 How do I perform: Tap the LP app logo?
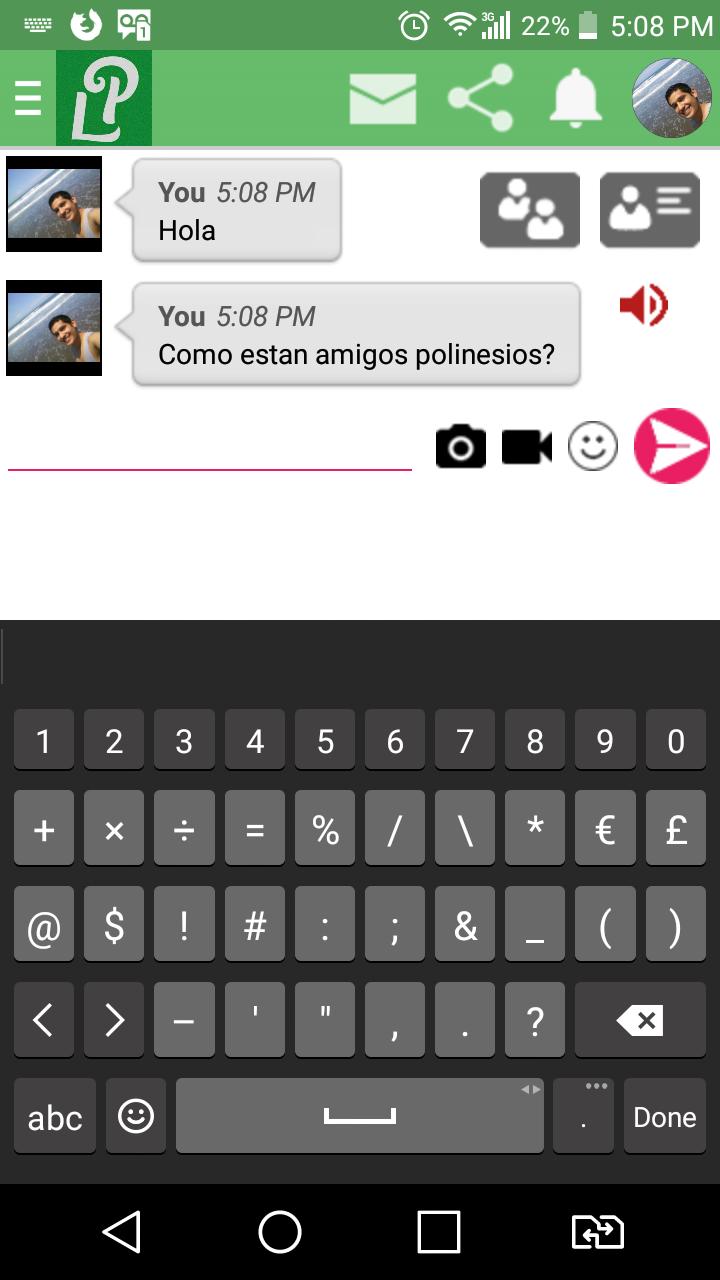coord(104,98)
